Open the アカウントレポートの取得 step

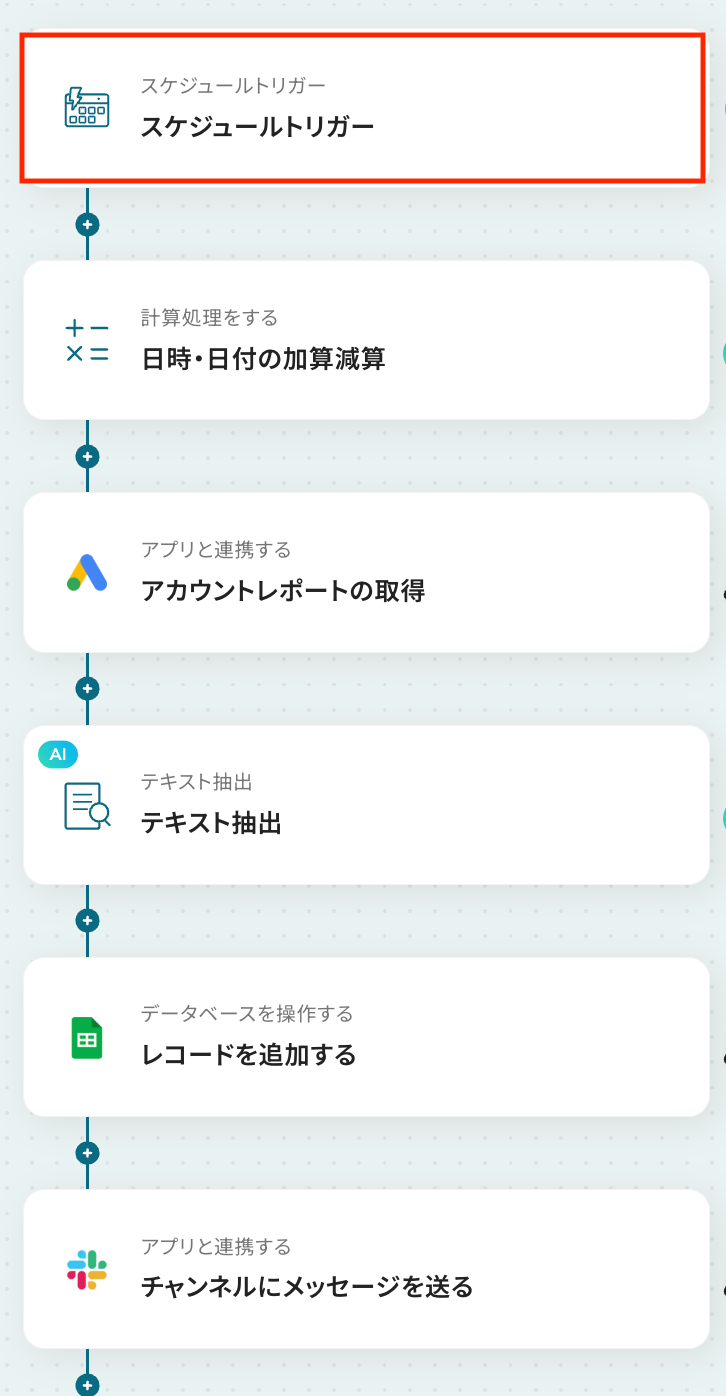pos(366,572)
